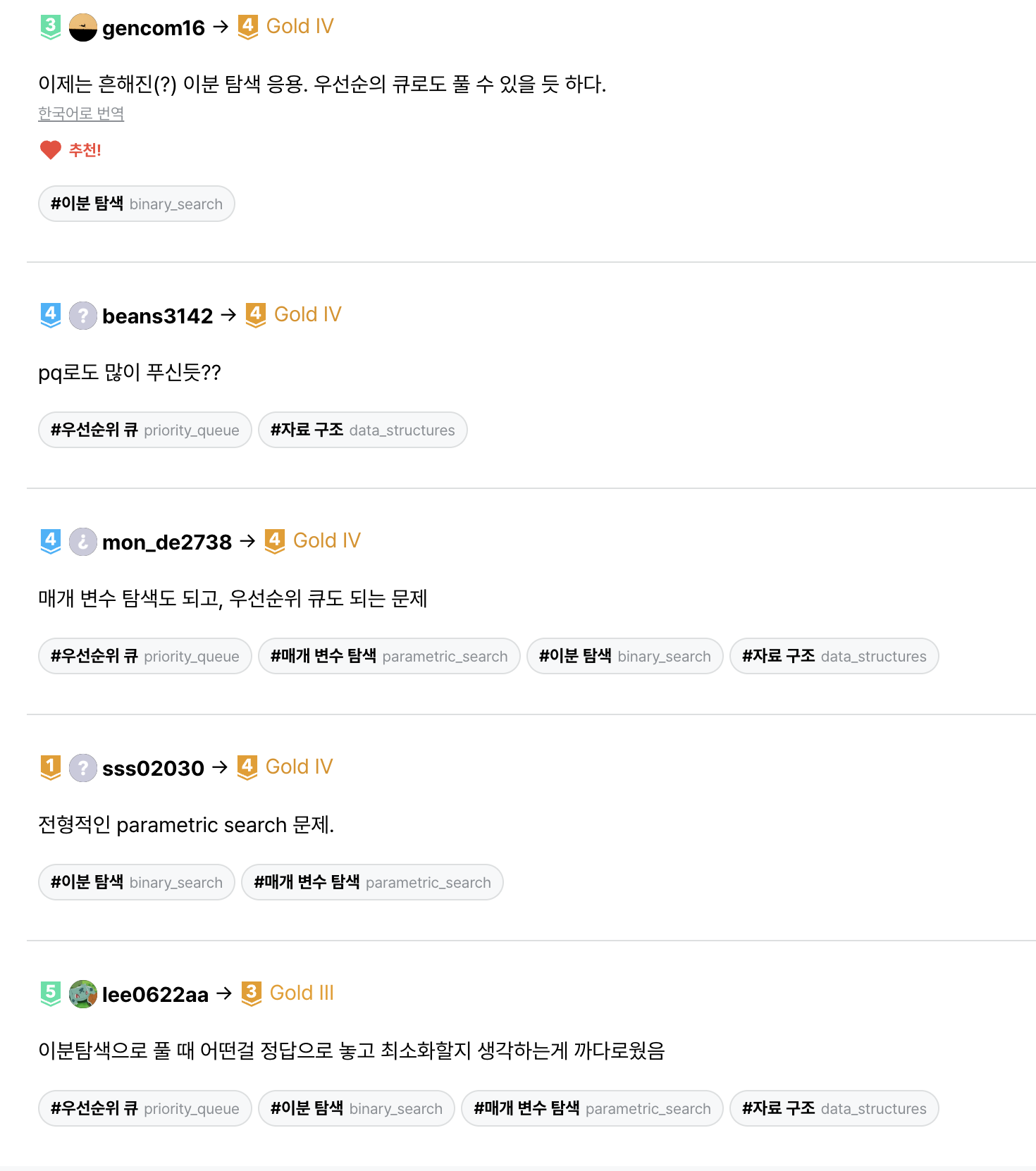1036x1171 pixels.
Task: Tap the 한국어로 번역 translate link
Action: pyautogui.click(x=81, y=113)
